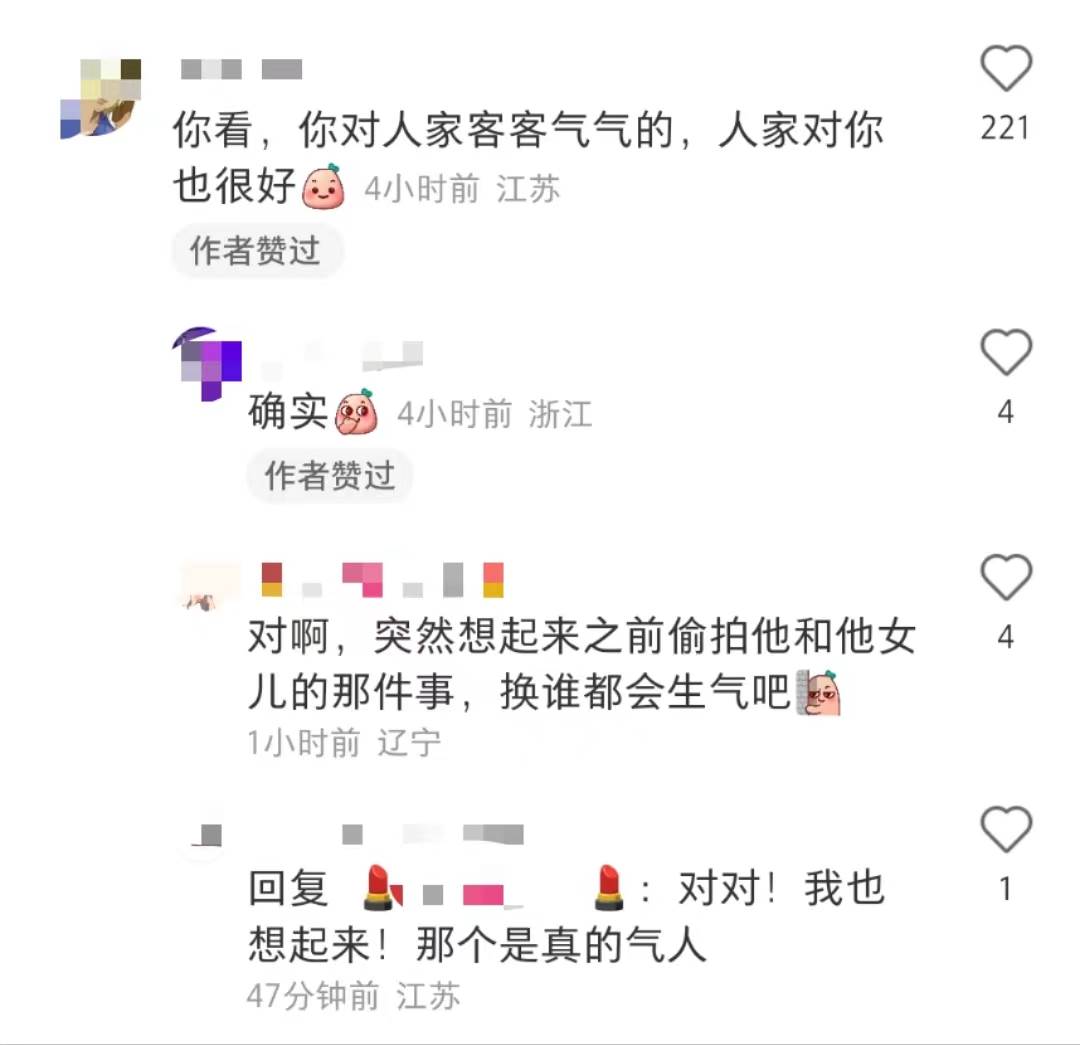Reply to the comment about 偷拍他和他女儿
Image resolution: width=1080 pixels, height=1045 pixels.
[x=580, y=665]
